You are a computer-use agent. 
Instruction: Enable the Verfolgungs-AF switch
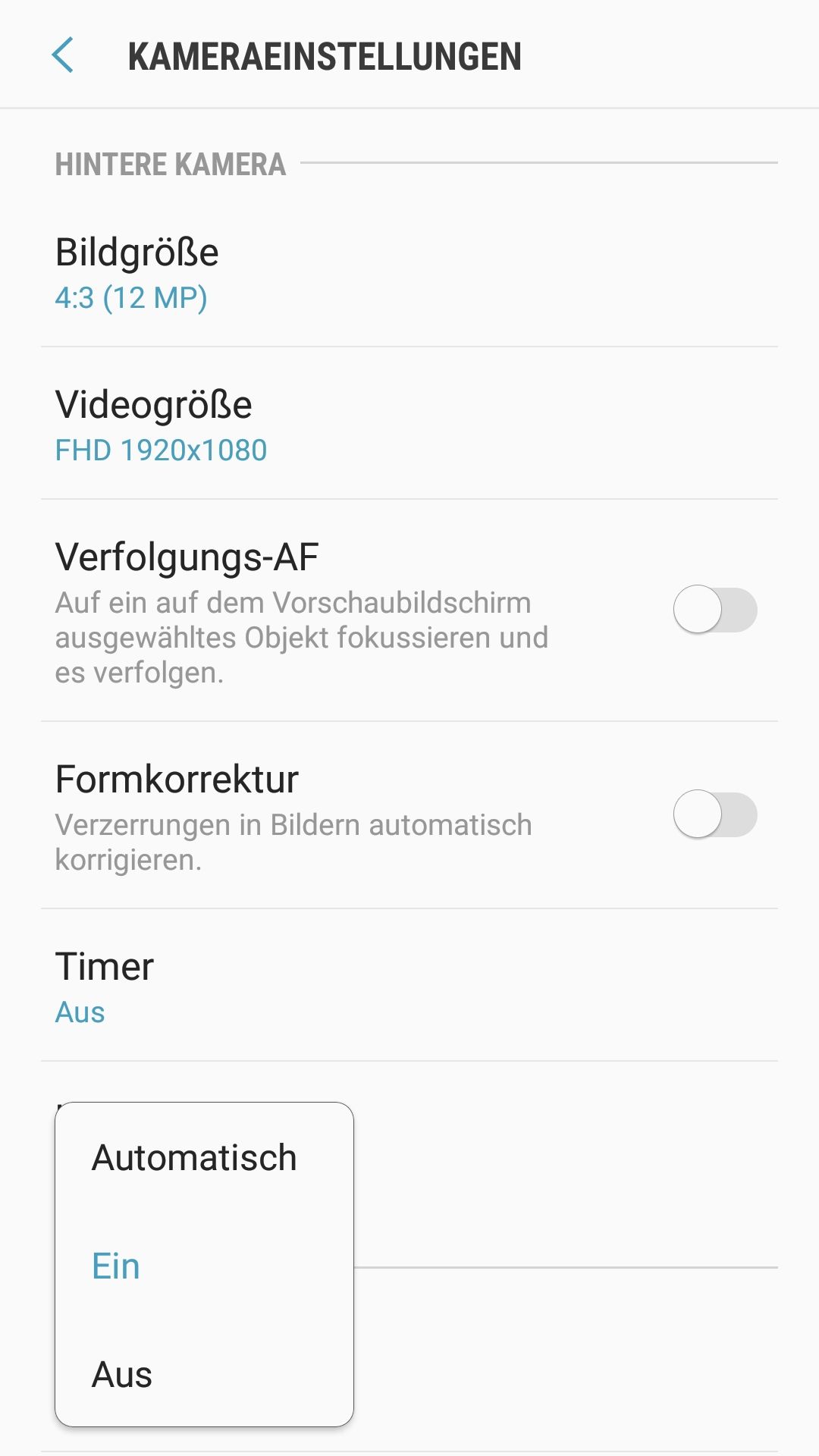coord(714,610)
